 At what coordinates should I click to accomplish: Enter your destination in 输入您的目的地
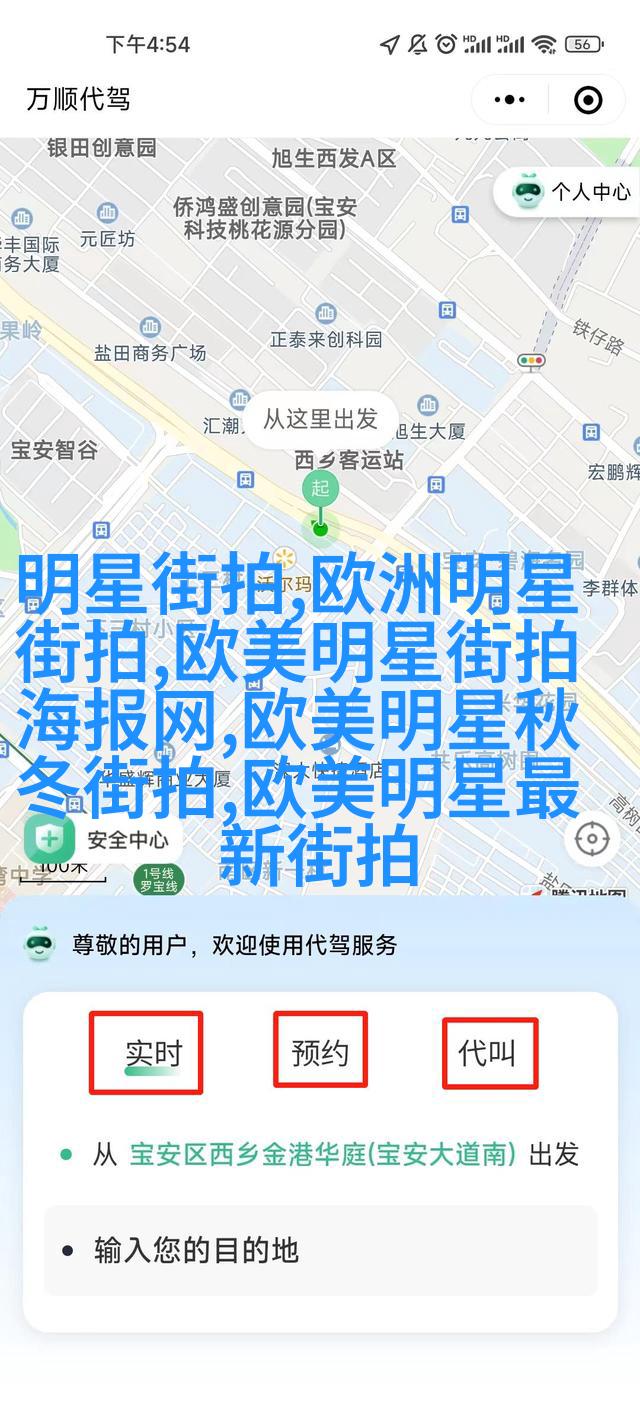click(320, 1250)
